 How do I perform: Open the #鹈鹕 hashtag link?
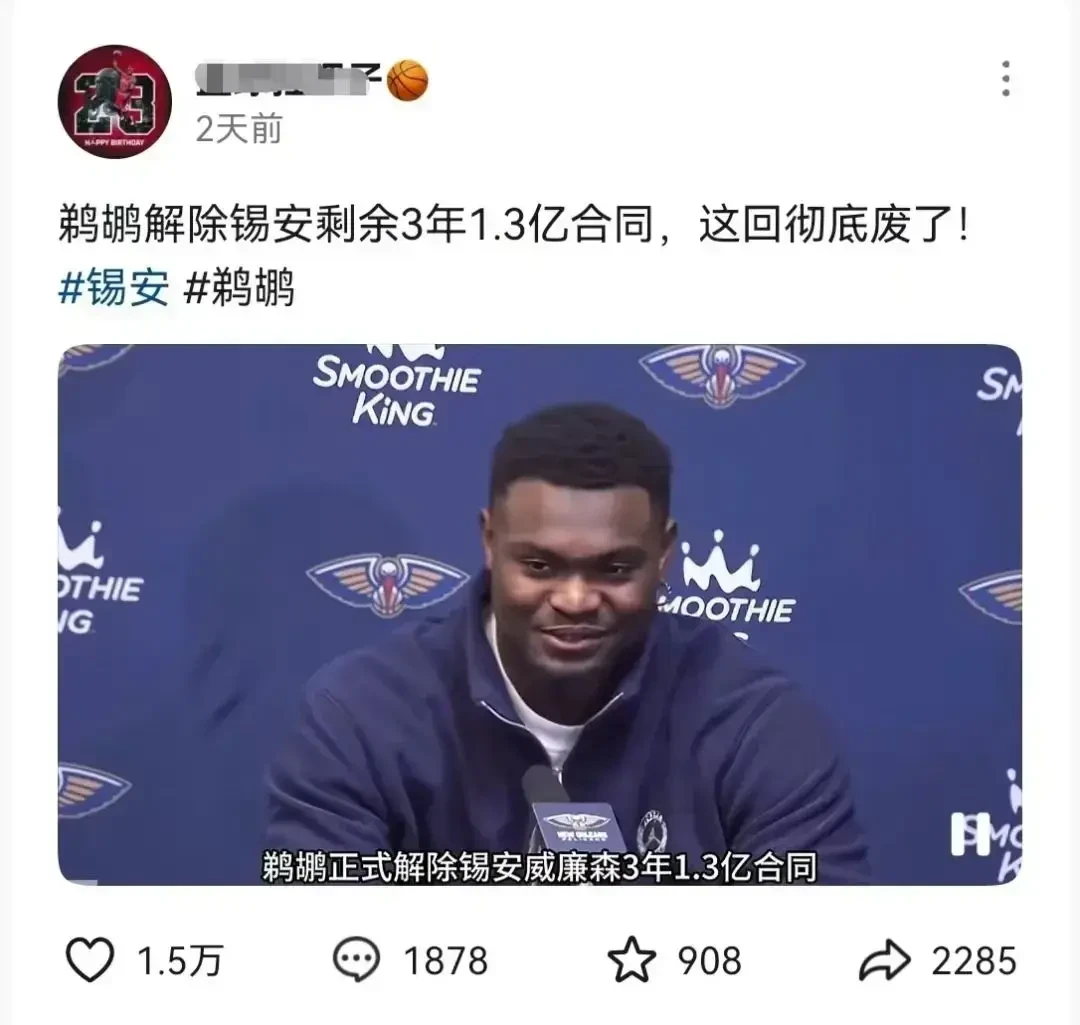(240, 288)
